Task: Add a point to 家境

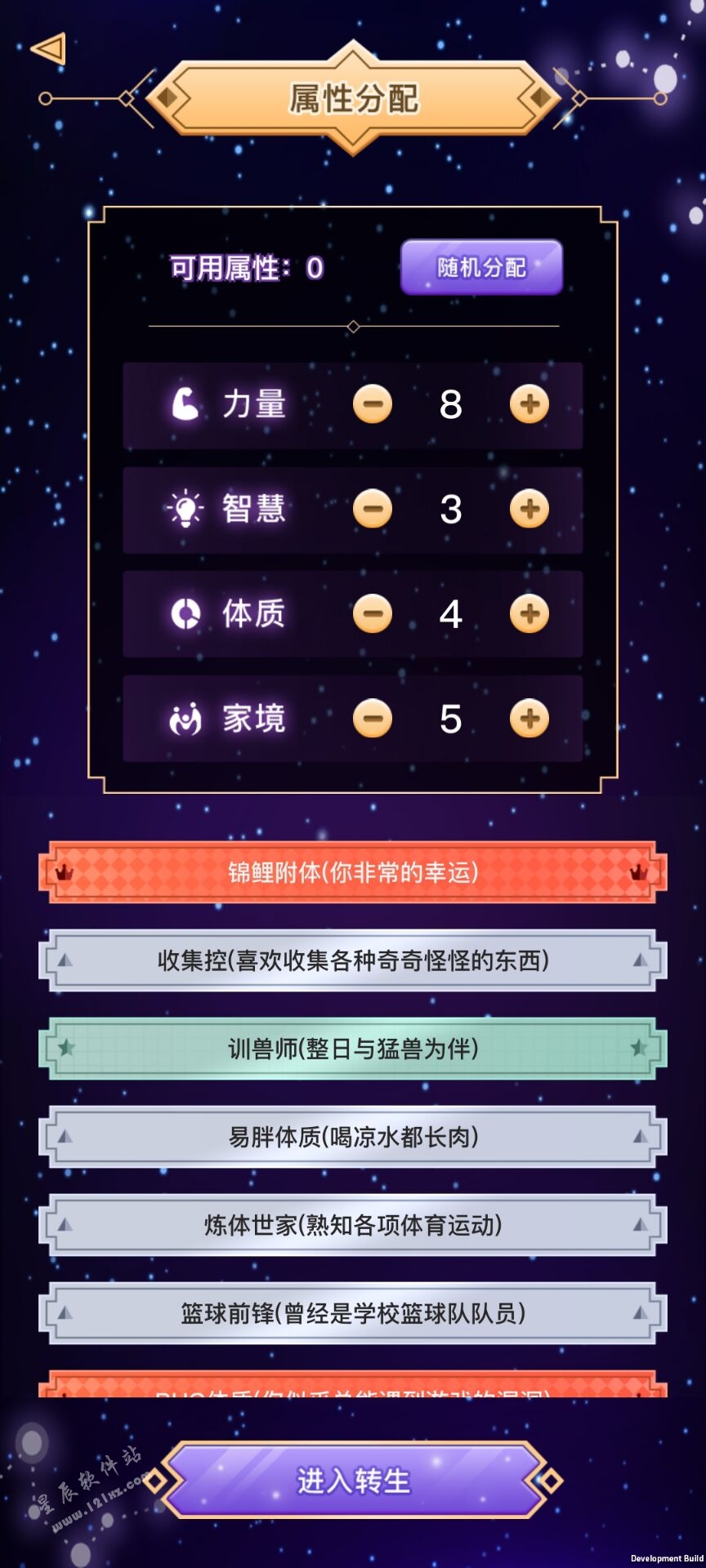Action: (x=529, y=719)
